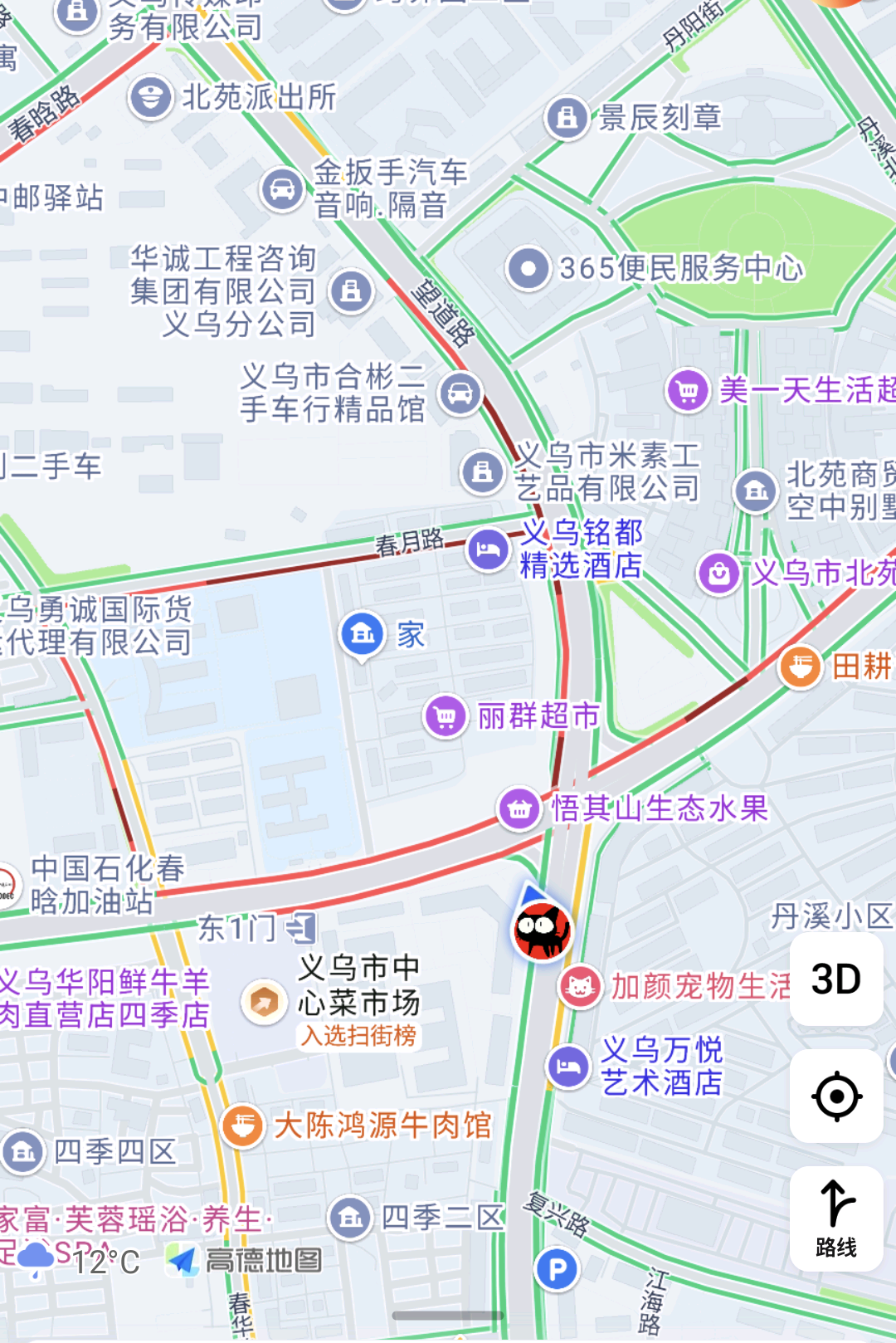Select 四季二区 residential marker
Image resolution: width=896 pixels, height=1343 pixels.
(x=350, y=1218)
